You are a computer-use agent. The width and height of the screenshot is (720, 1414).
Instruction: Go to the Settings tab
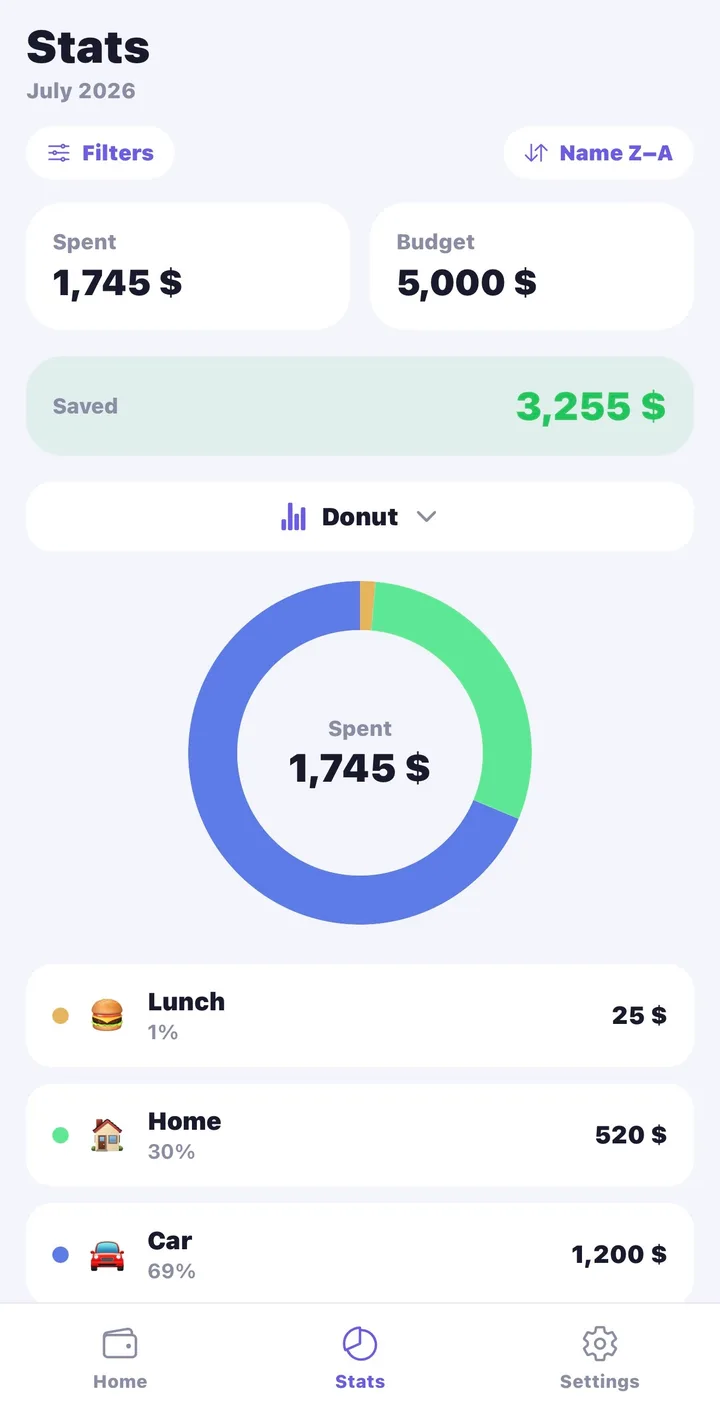[599, 1359]
